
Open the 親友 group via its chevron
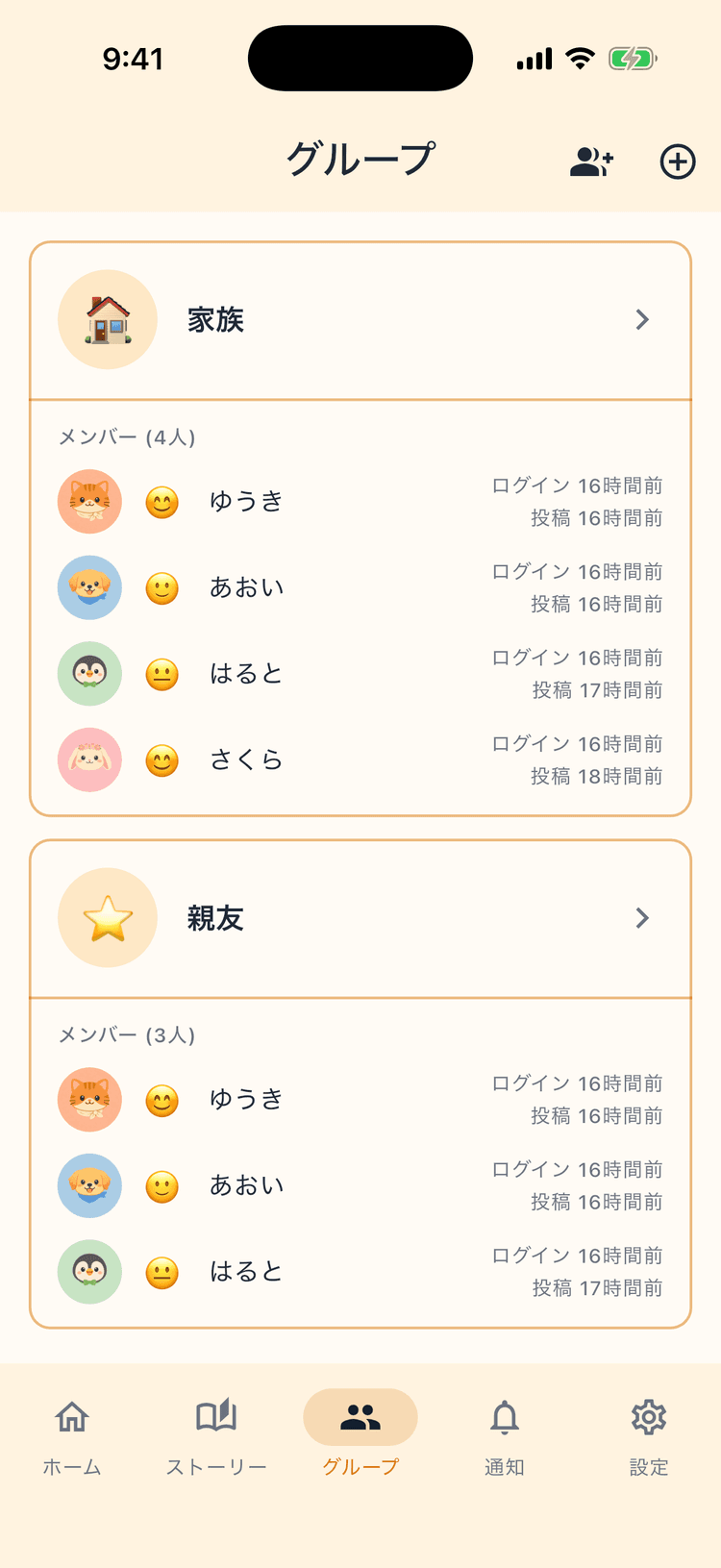pos(641,918)
